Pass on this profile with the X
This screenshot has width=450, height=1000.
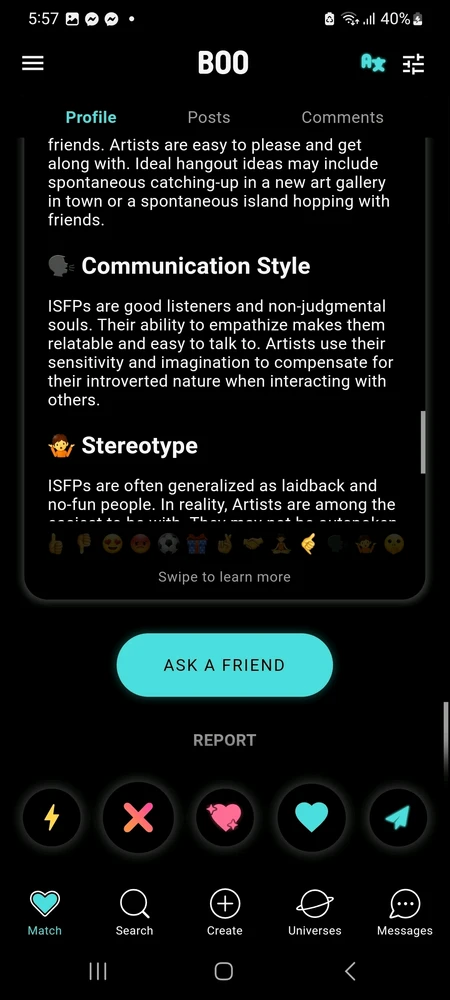(x=138, y=817)
